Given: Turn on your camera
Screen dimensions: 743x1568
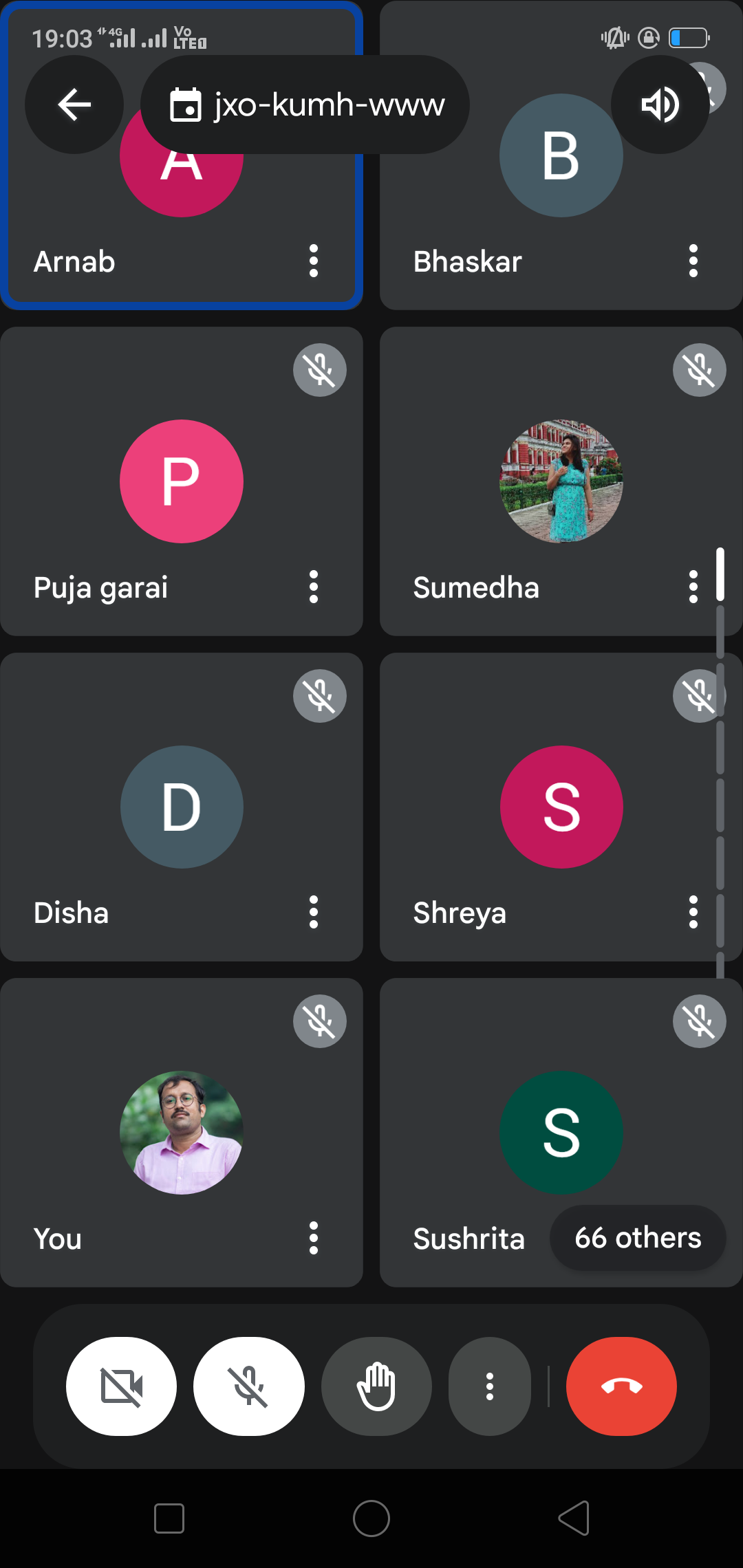Looking at the screenshot, I should (121, 1386).
